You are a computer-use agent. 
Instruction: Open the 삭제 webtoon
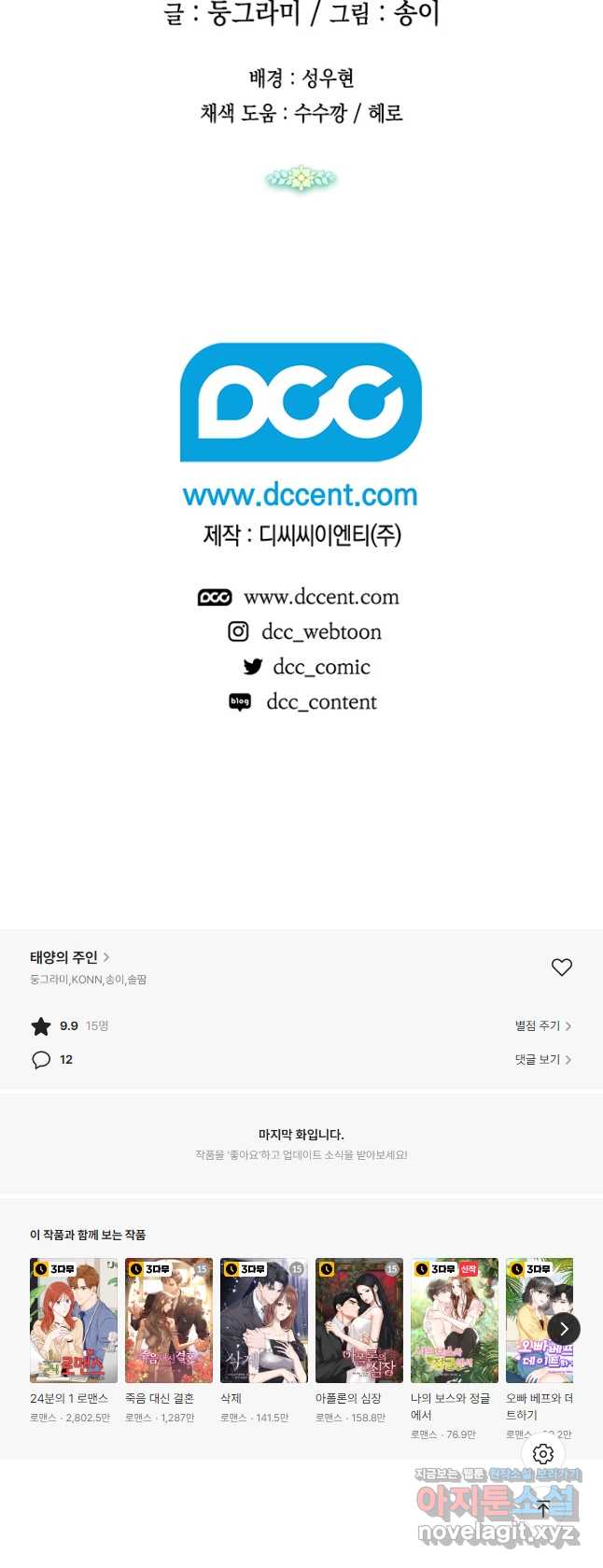point(264,1321)
